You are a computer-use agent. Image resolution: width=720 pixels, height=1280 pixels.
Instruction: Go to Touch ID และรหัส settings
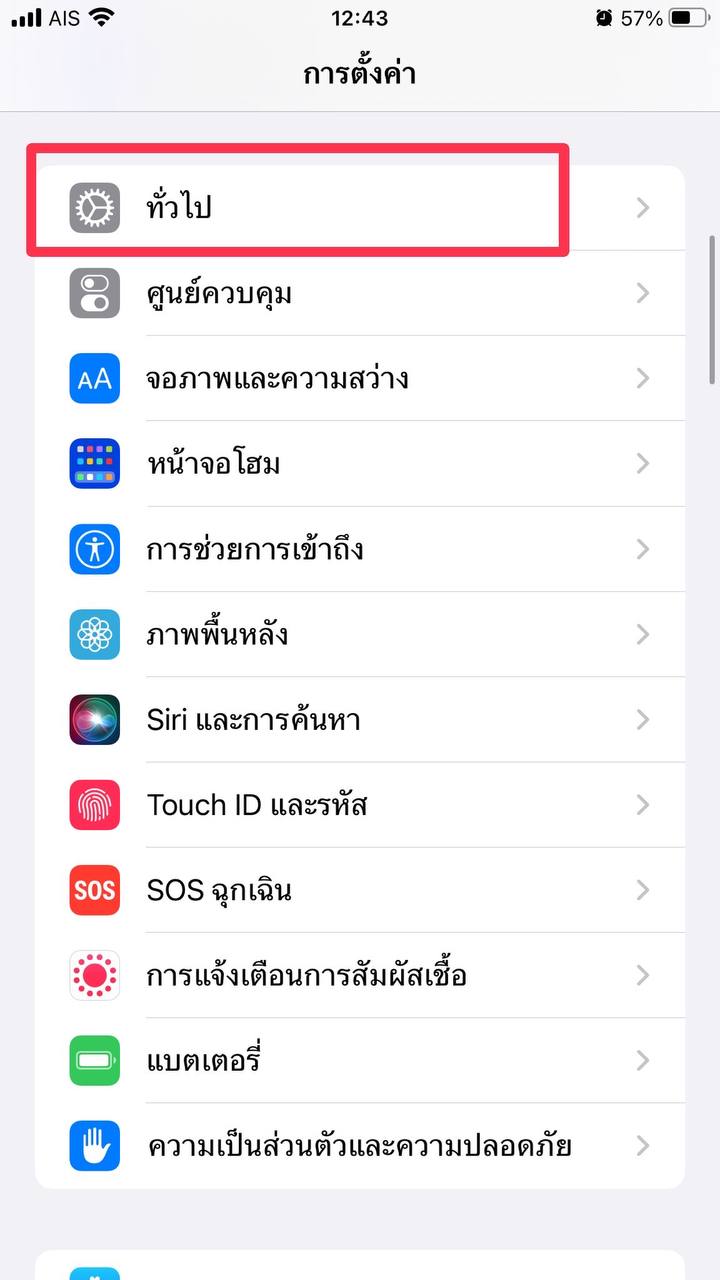[360, 805]
